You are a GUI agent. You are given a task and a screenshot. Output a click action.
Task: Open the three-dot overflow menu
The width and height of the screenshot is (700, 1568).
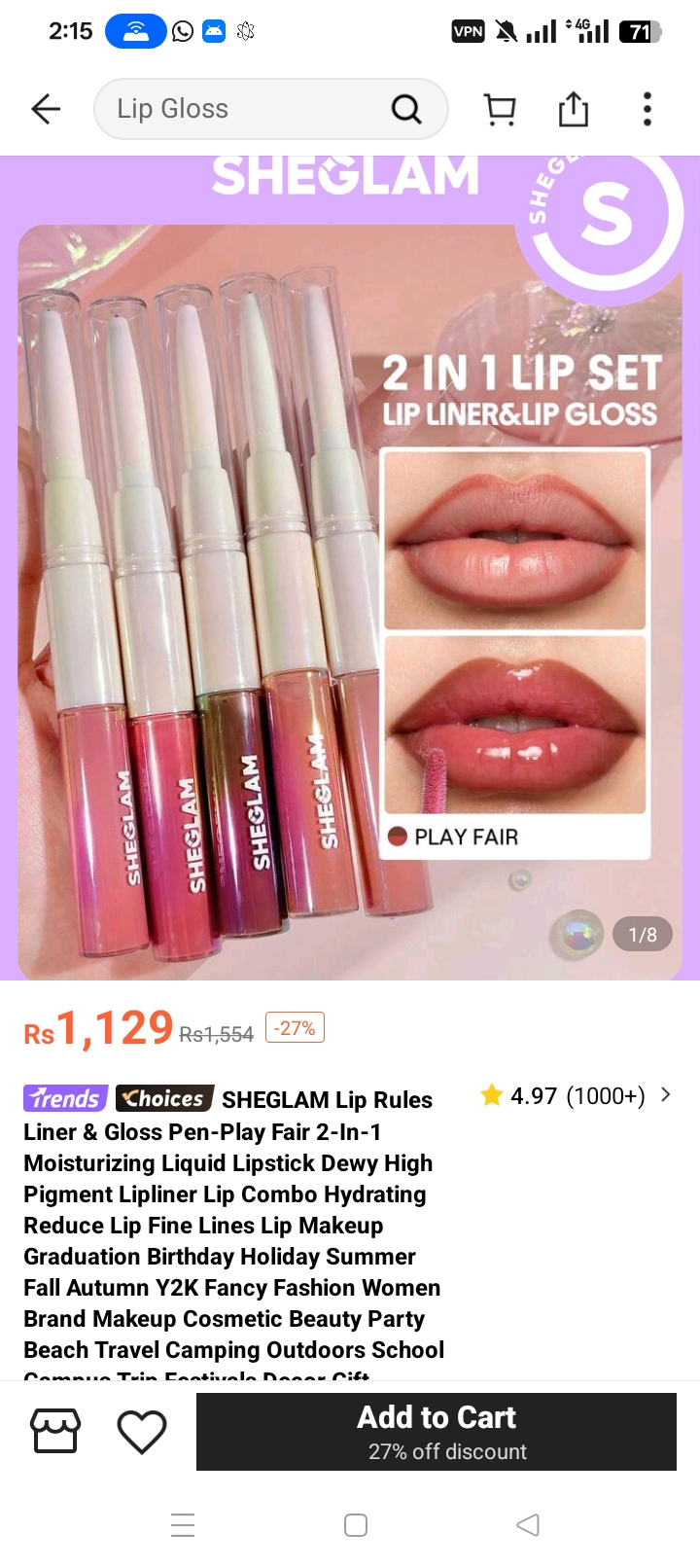tap(647, 109)
